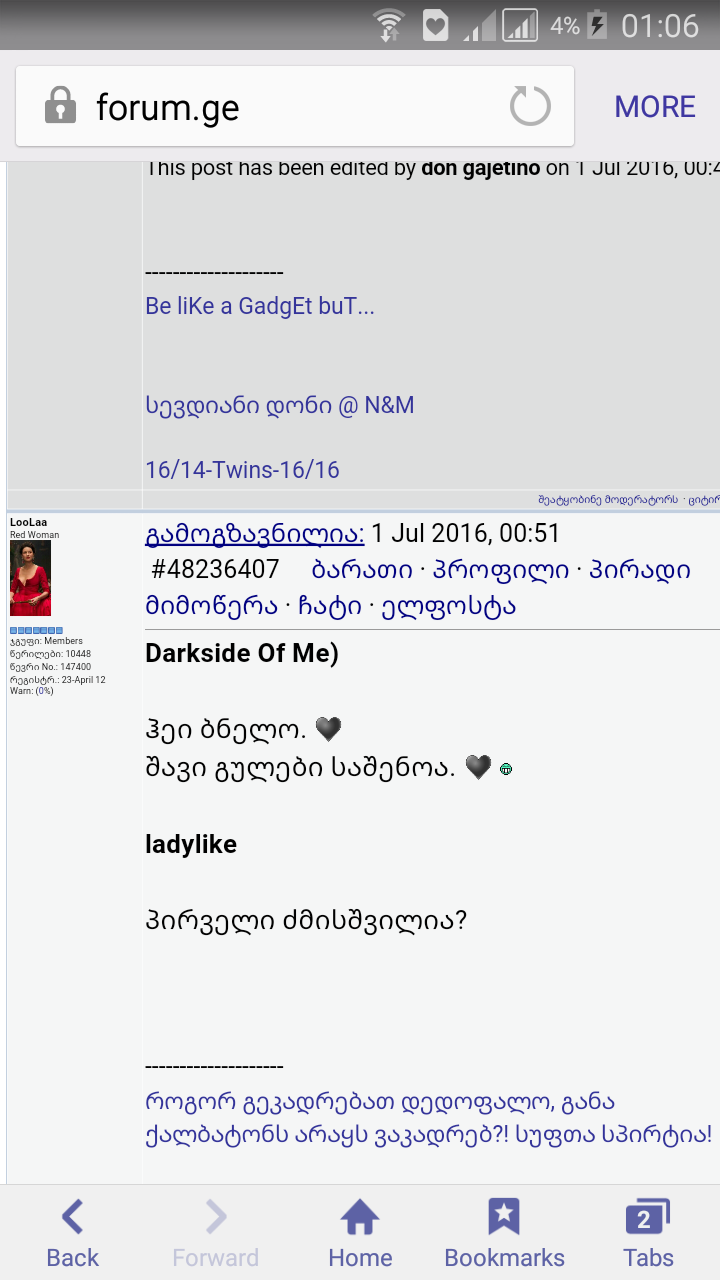Tap the შეატყობინე მოდერატორს link
This screenshot has height=1280, width=720.
pyautogui.click(x=609, y=499)
